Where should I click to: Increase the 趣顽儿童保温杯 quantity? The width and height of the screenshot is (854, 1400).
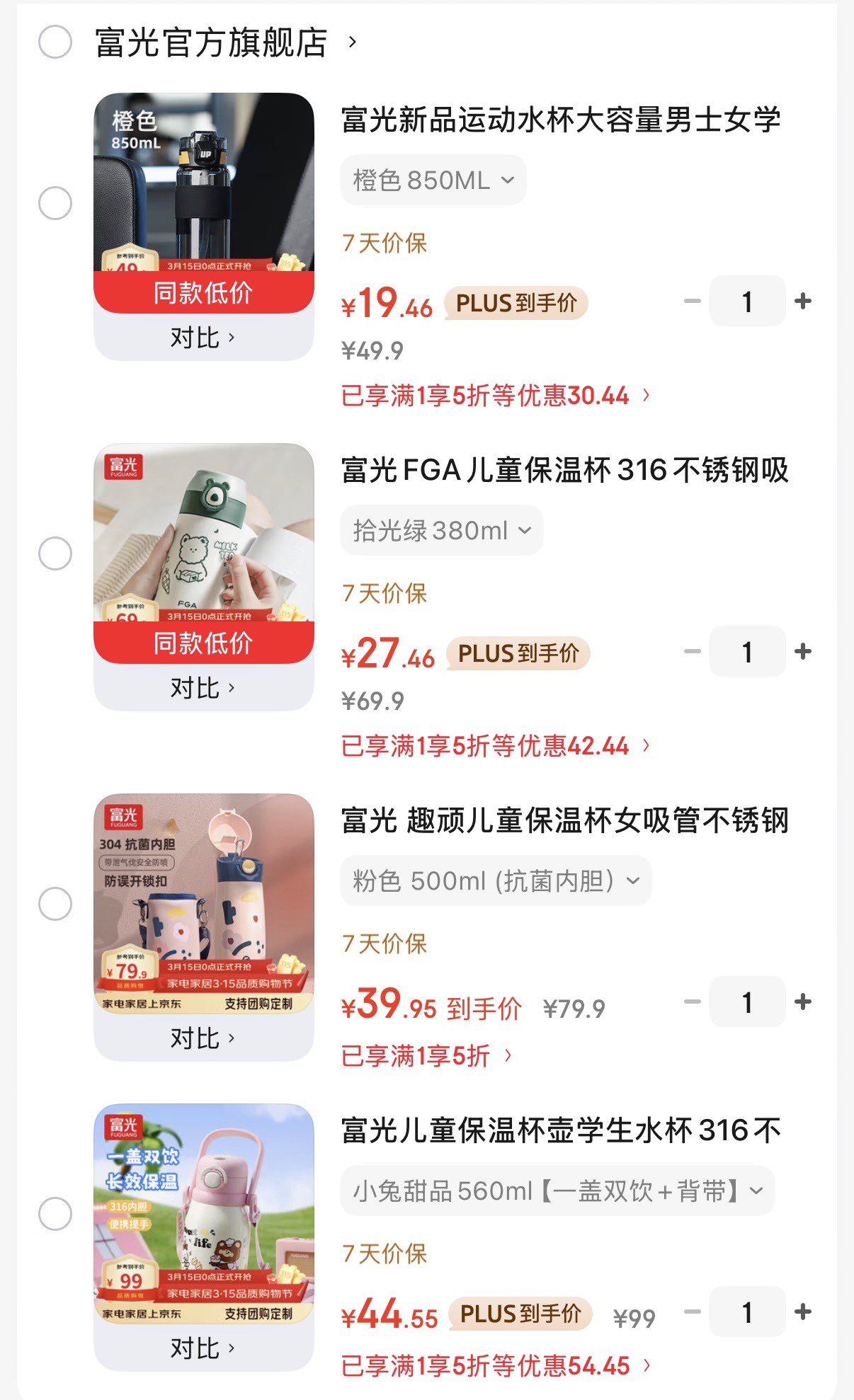(802, 1002)
